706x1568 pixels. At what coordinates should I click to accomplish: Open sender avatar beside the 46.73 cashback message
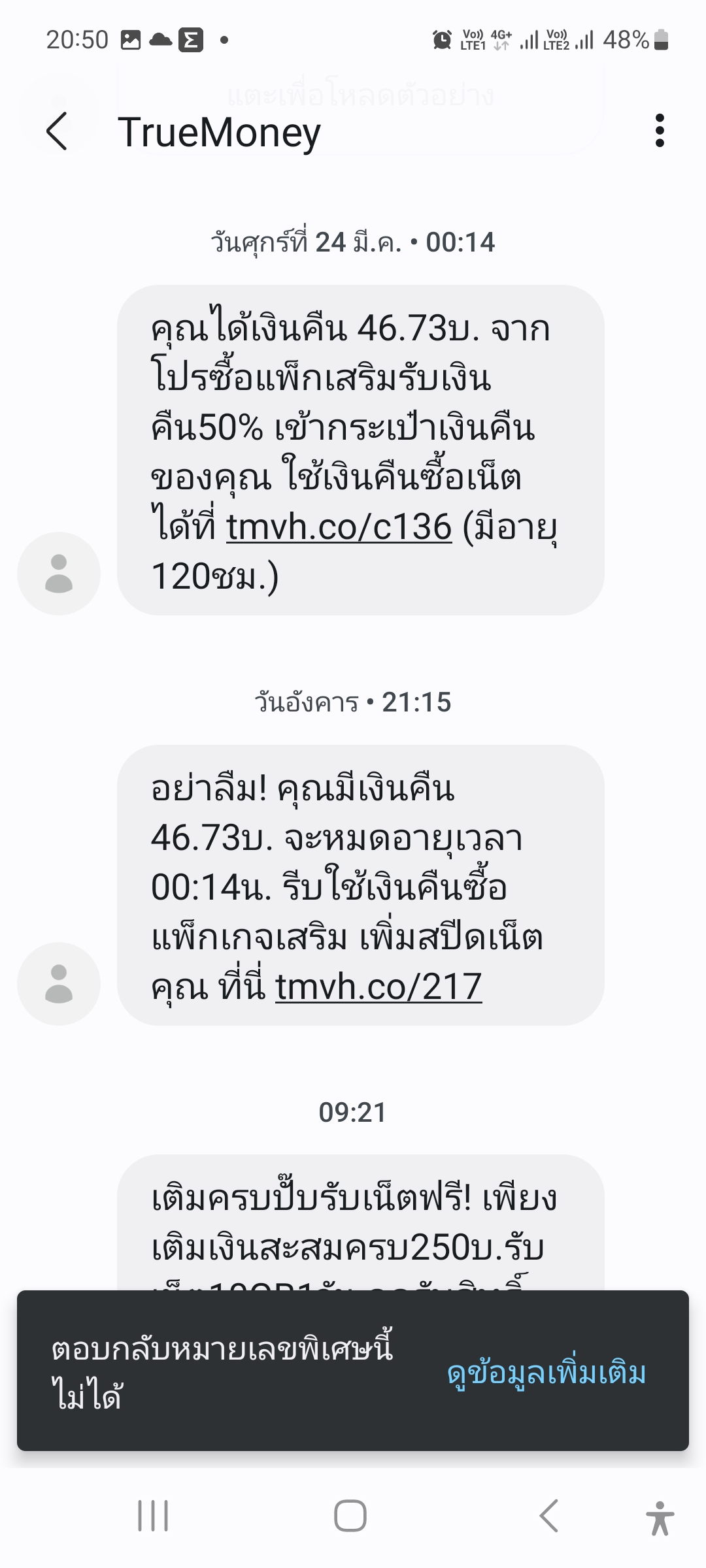(x=59, y=574)
